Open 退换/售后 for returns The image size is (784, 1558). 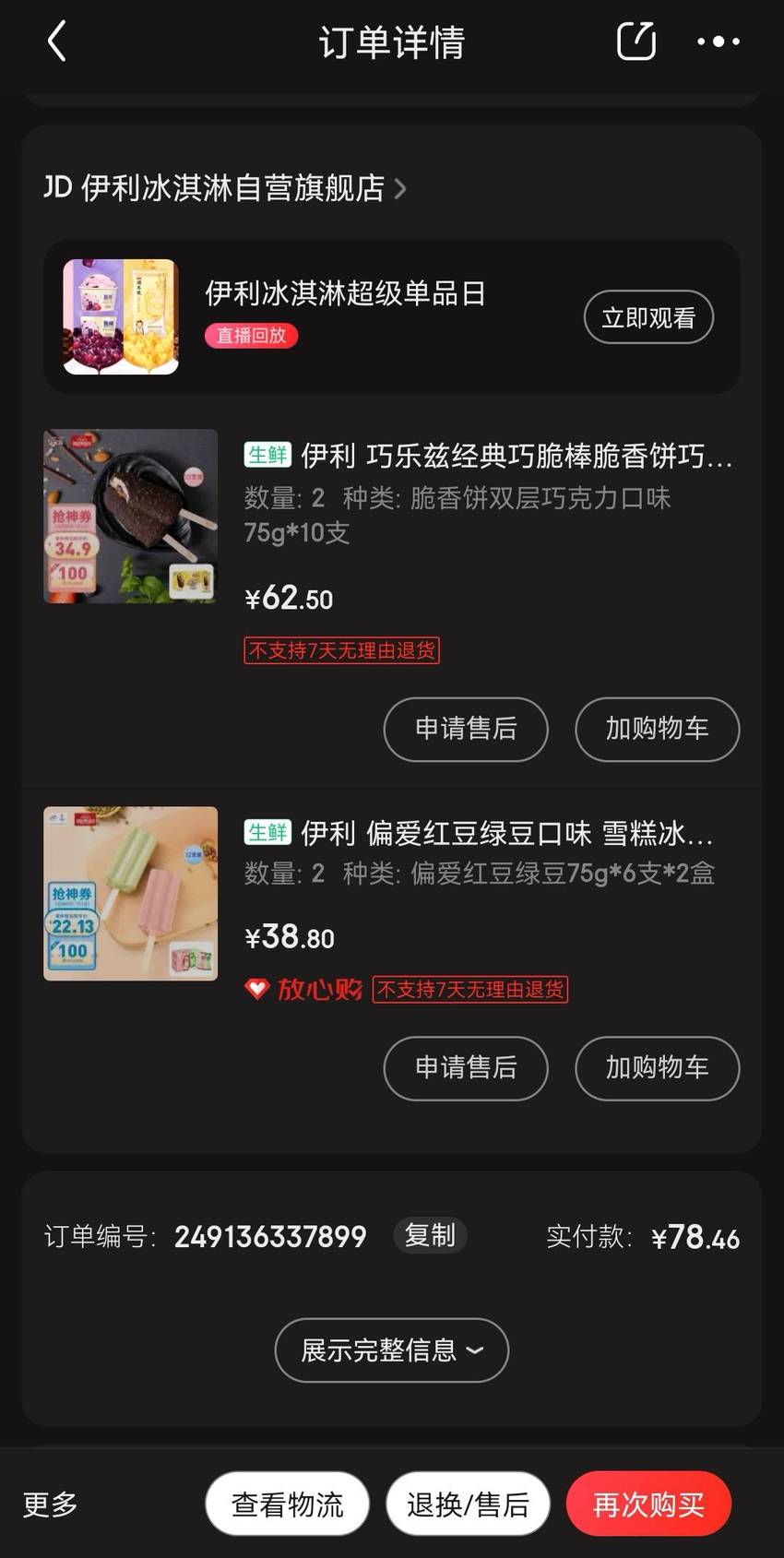click(468, 1504)
